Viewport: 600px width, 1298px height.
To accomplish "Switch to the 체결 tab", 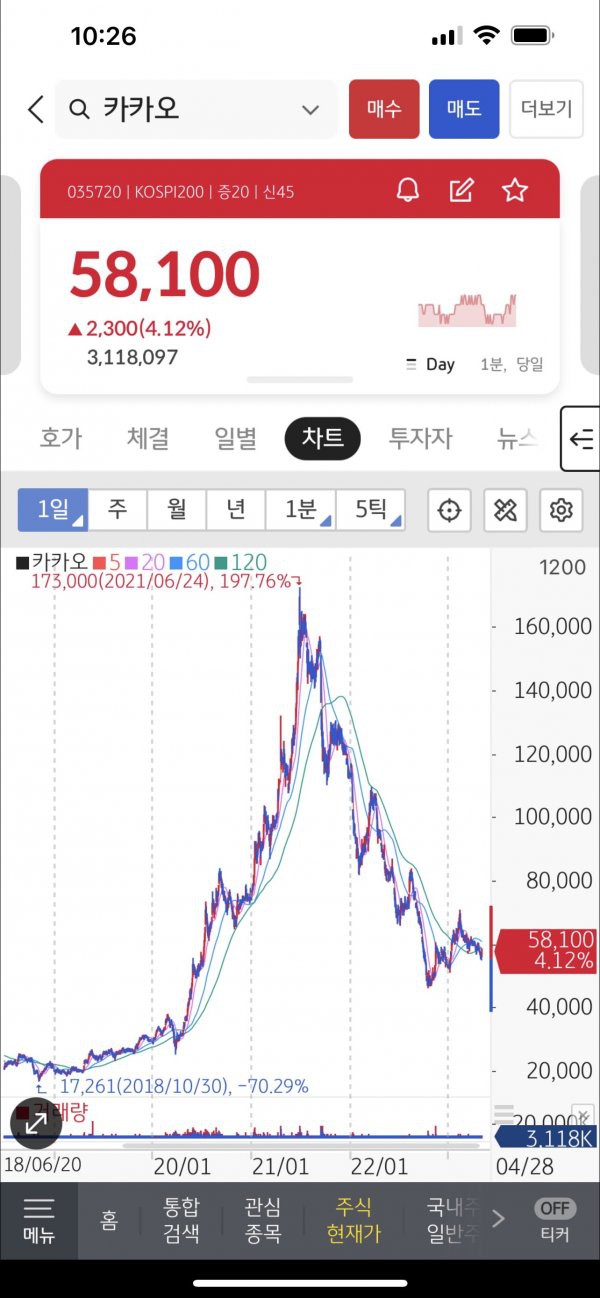I will (147, 438).
